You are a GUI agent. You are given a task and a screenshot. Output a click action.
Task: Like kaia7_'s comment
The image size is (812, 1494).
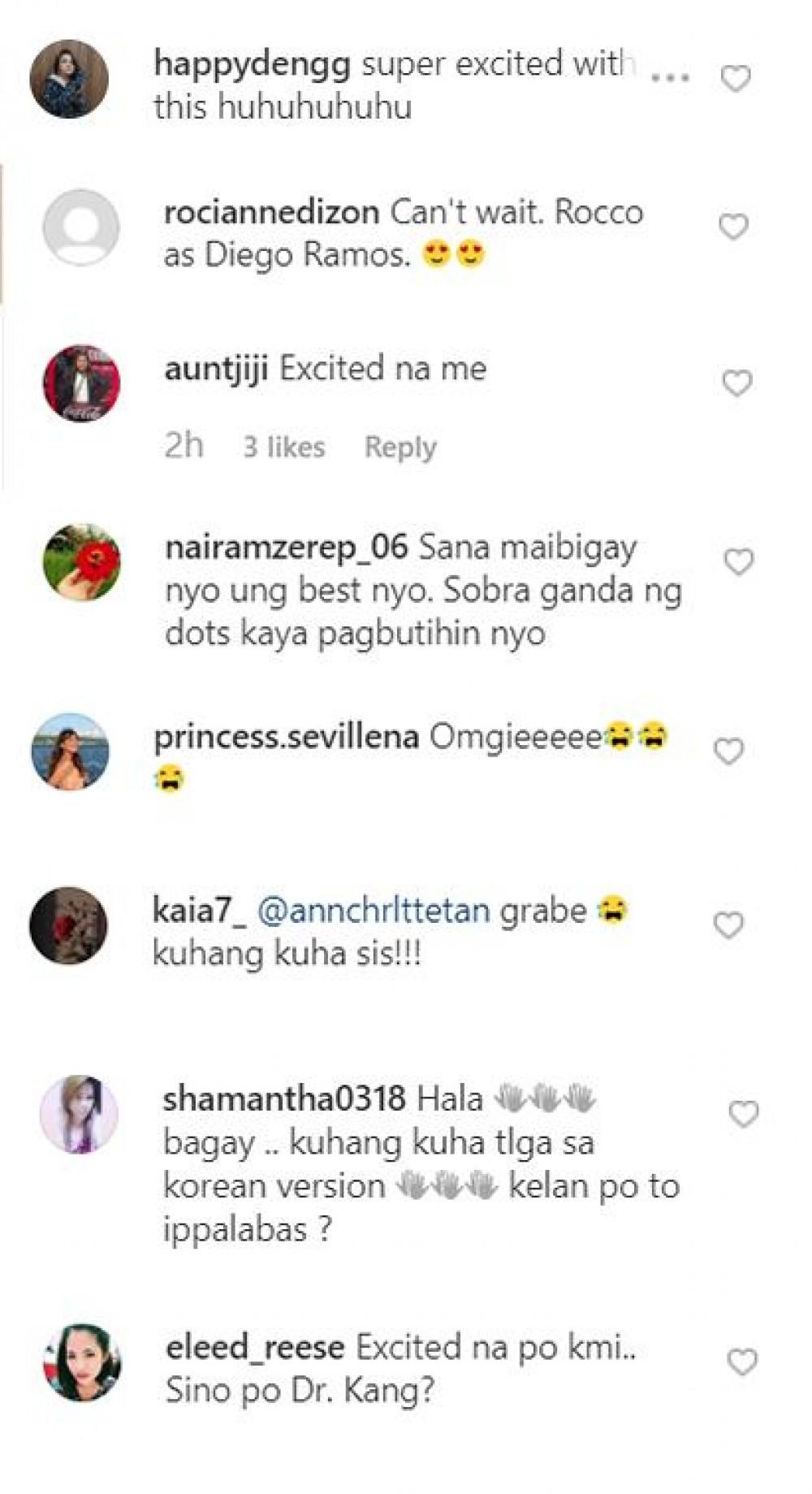728,925
